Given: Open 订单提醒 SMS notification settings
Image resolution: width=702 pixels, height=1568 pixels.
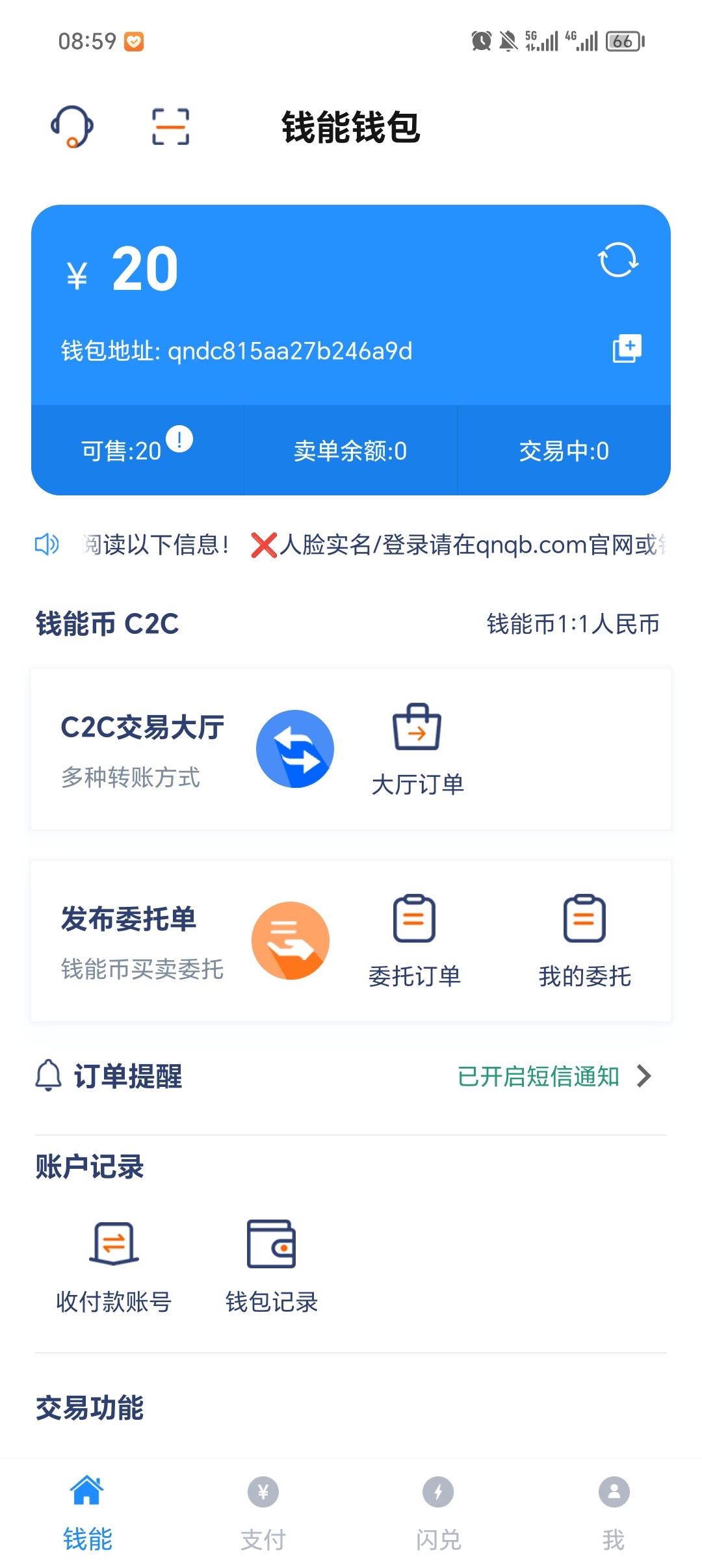Looking at the screenshot, I should point(552,1077).
